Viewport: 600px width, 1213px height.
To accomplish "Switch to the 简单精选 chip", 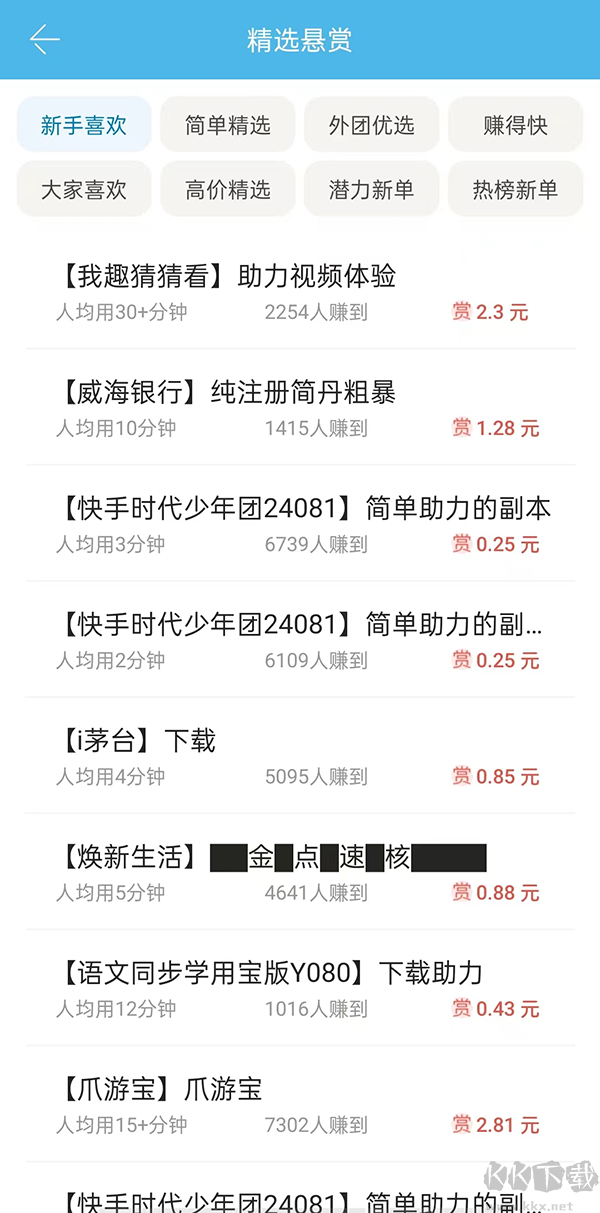I will 228,125.
